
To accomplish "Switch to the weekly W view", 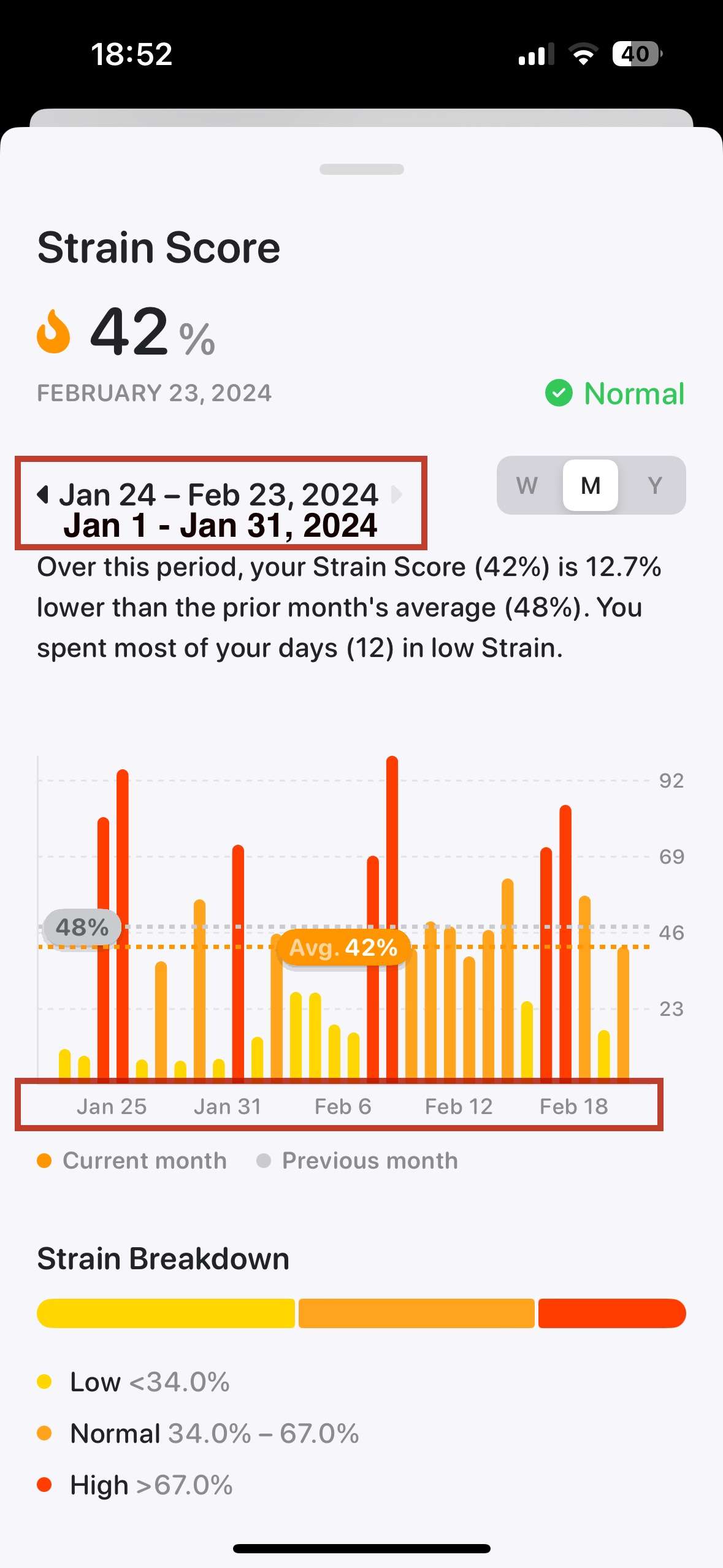I will [527, 485].
